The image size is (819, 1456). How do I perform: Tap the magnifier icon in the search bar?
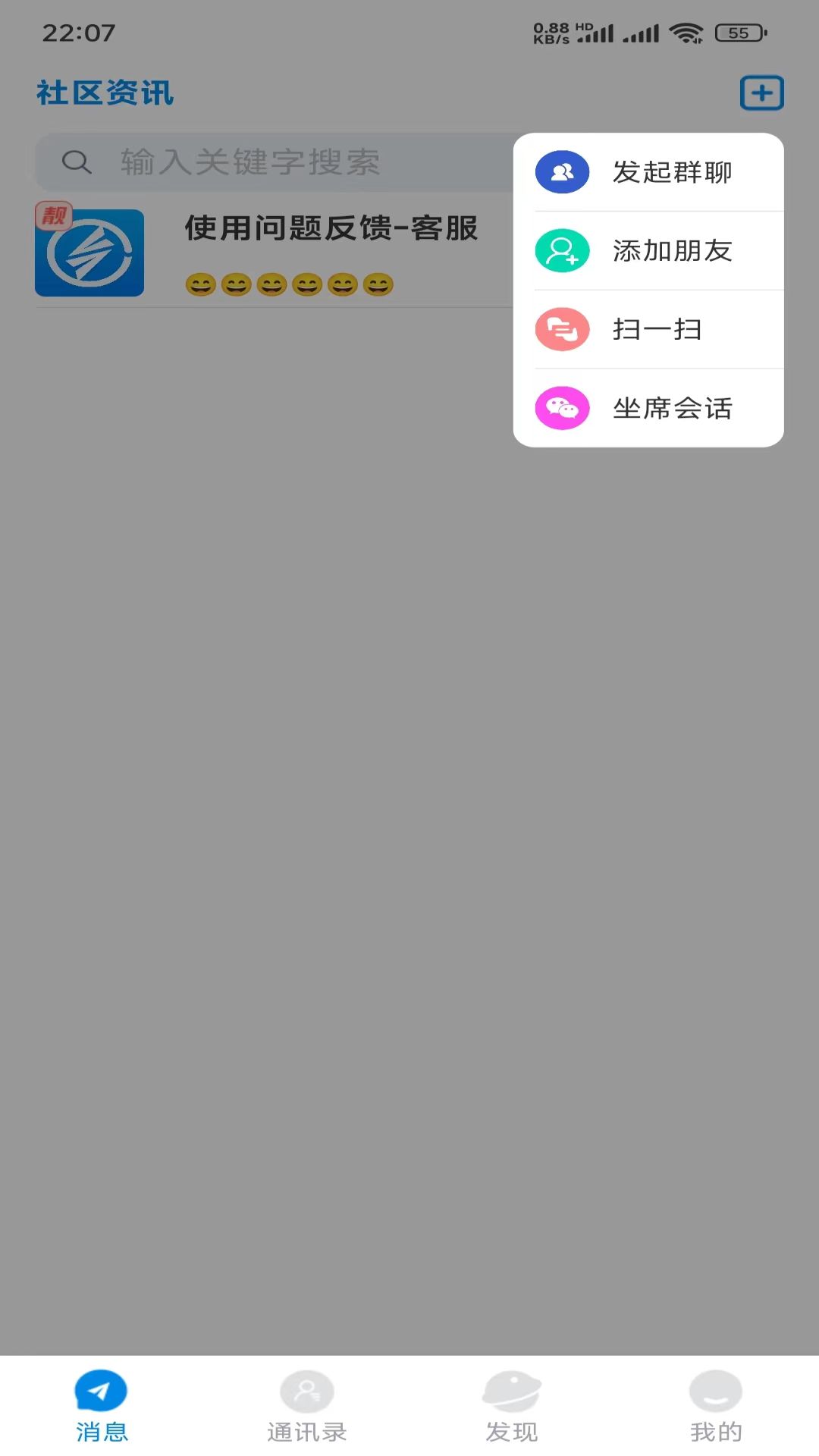tap(77, 162)
